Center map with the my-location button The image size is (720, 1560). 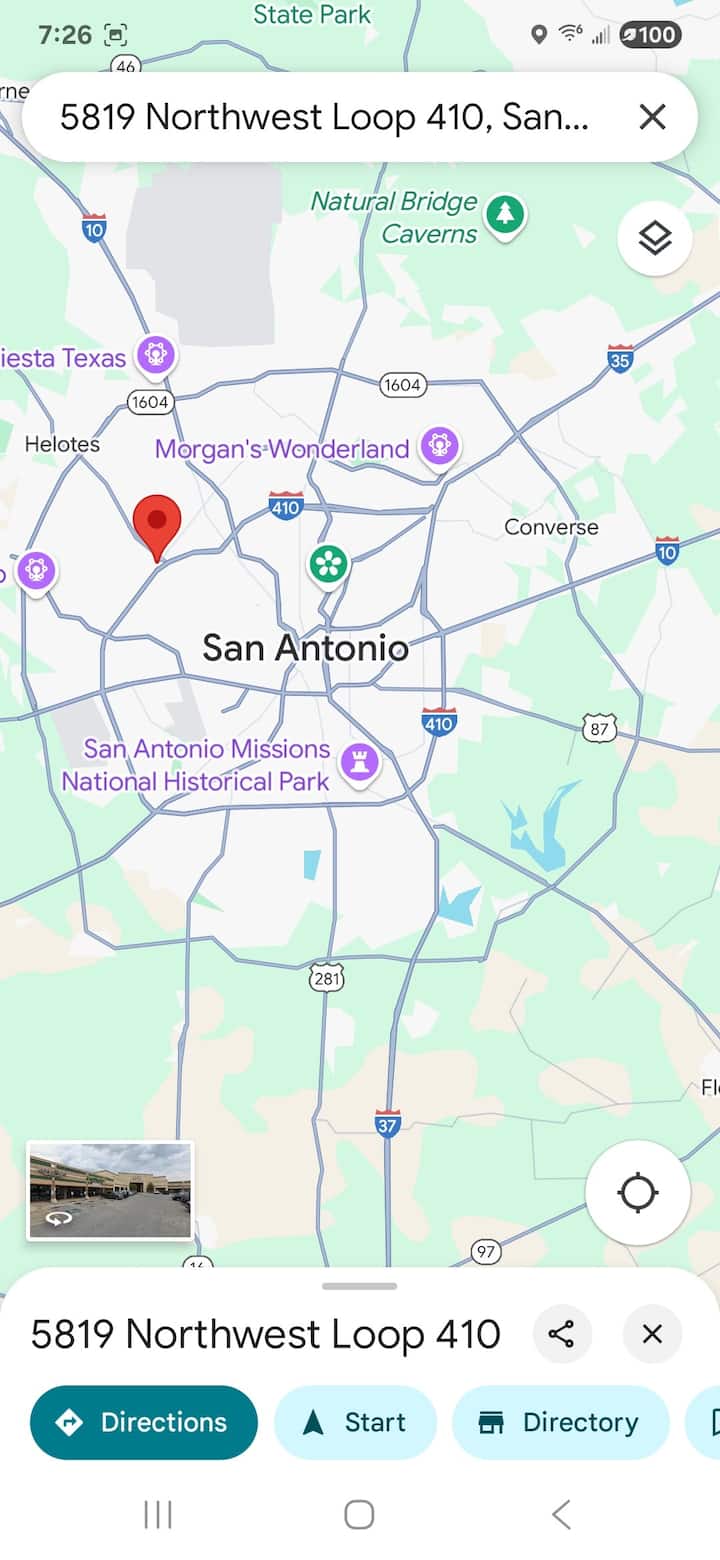click(x=638, y=1191)
